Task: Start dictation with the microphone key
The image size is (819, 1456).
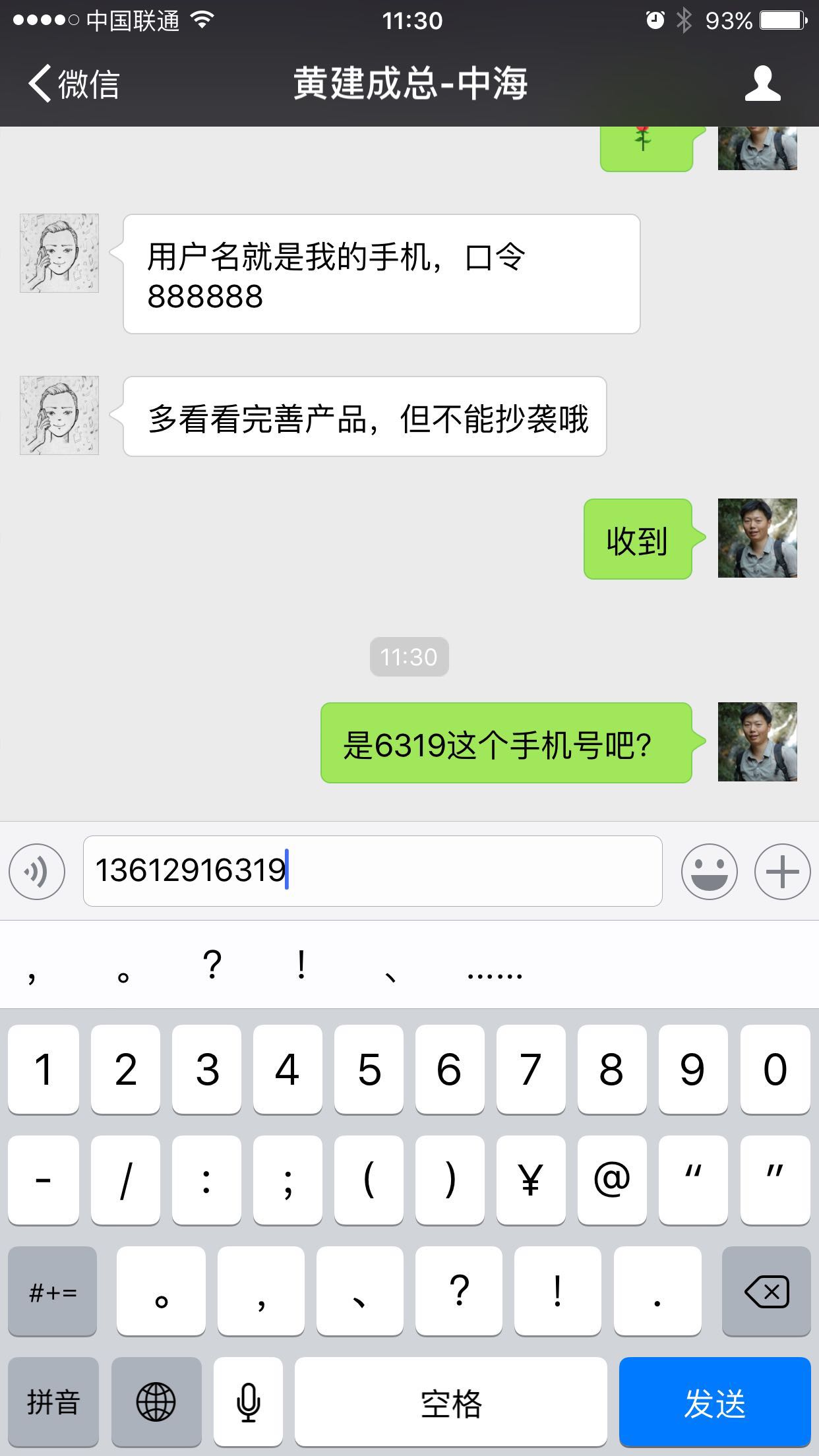Action: [248, 1400]
